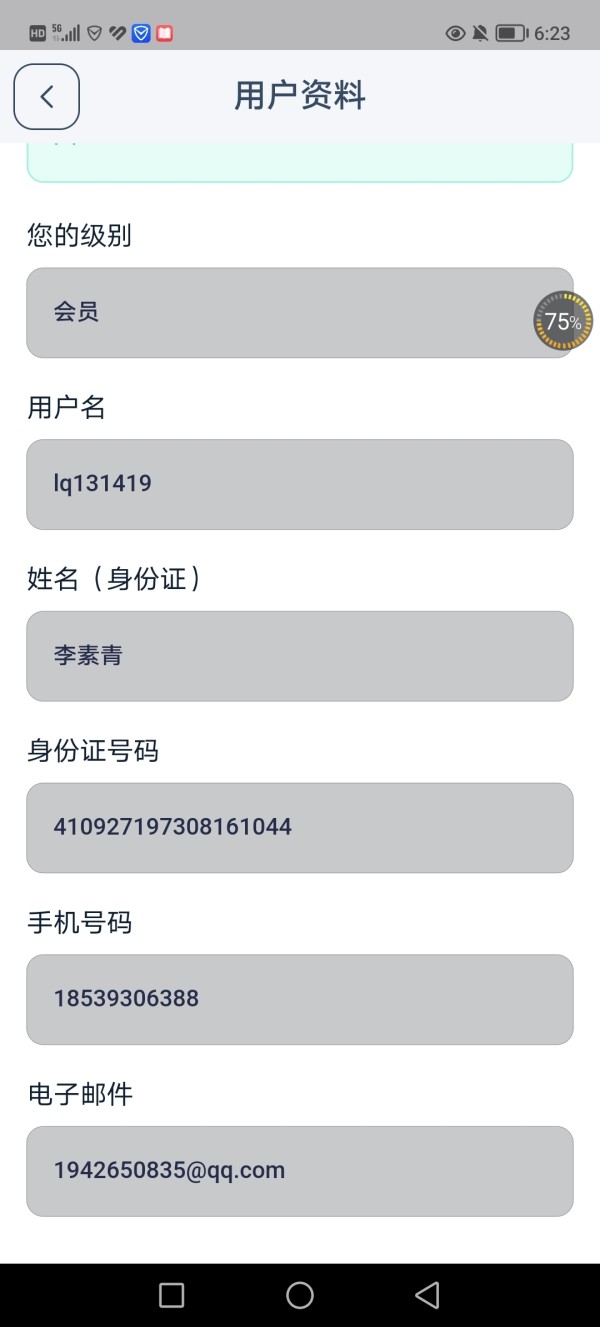Open recent apps from navigation bar
Viewport: 600px width, 1327px height.
click(x=172, y=1296)
